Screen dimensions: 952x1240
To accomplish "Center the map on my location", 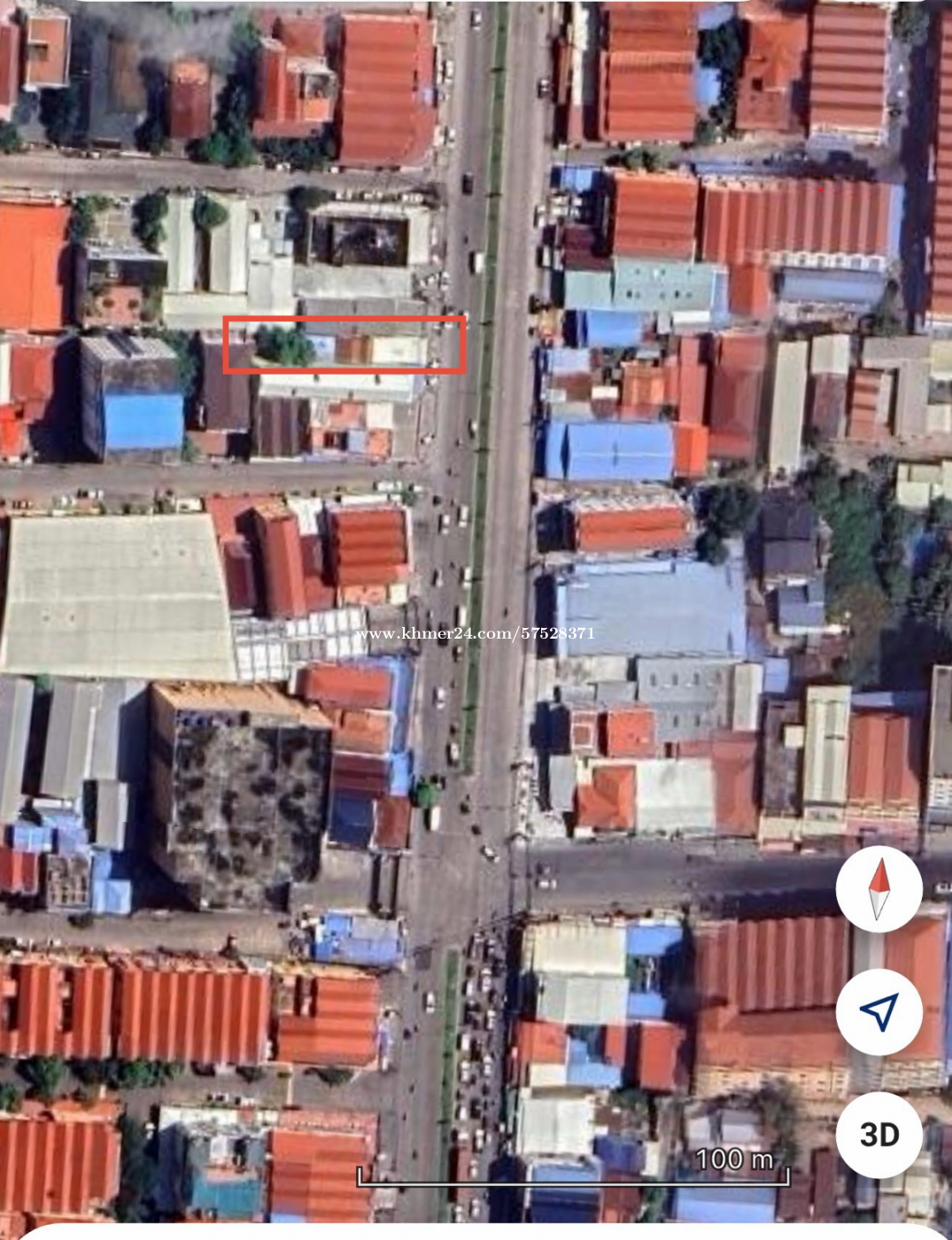I will 878,1011.
